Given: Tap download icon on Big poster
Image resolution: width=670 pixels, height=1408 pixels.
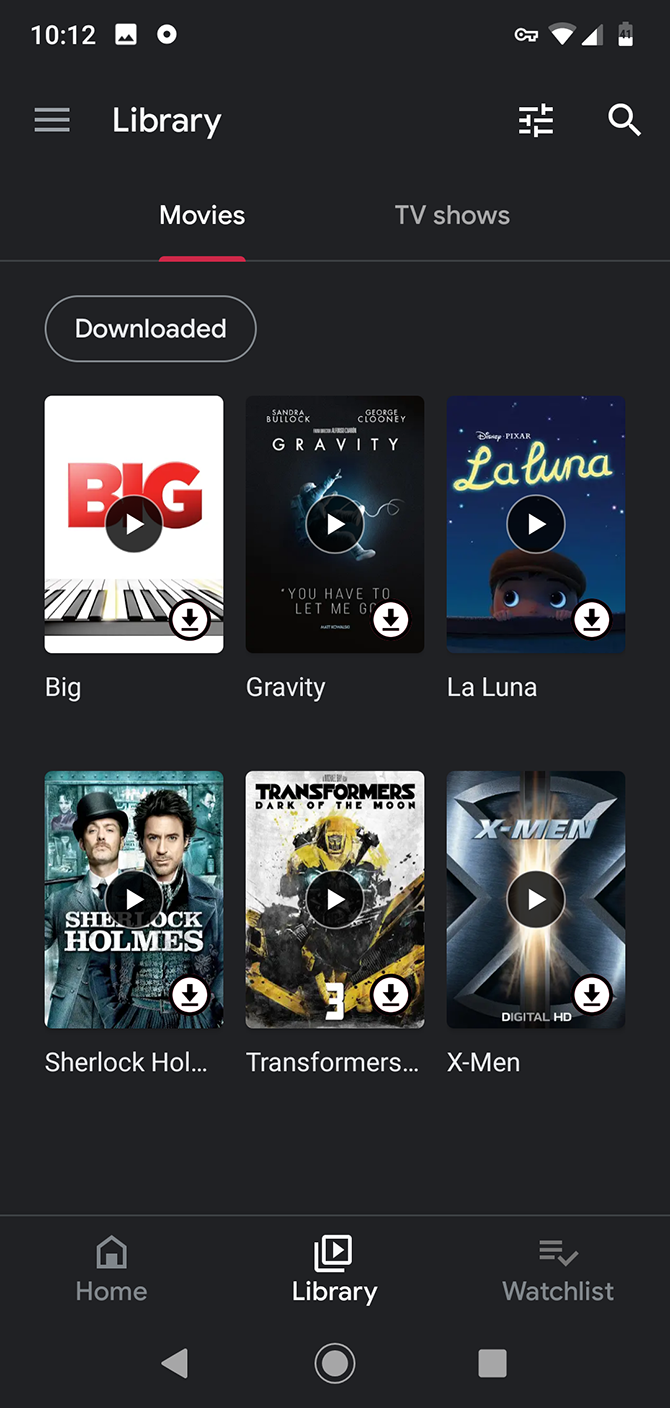Looking at the screenshot, I should (190, 620).
